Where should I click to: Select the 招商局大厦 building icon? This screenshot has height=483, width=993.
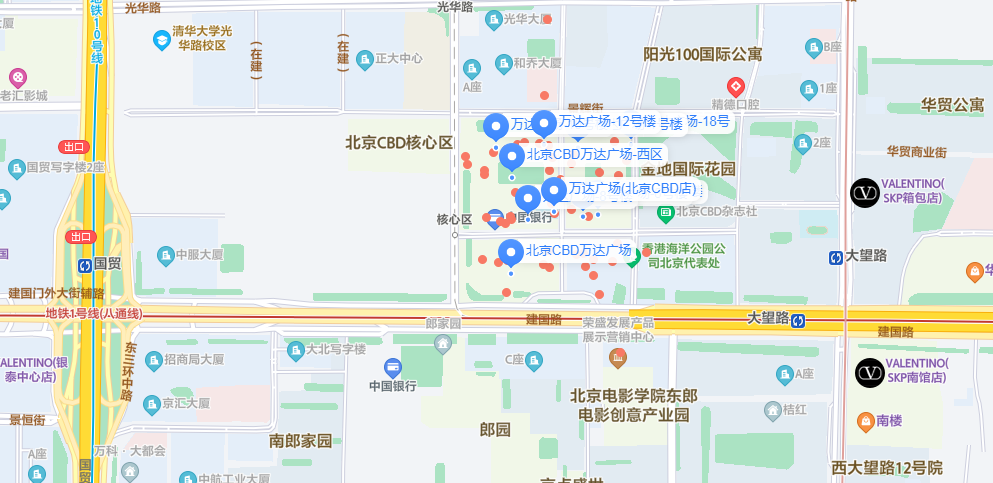[x=154, y=360]
